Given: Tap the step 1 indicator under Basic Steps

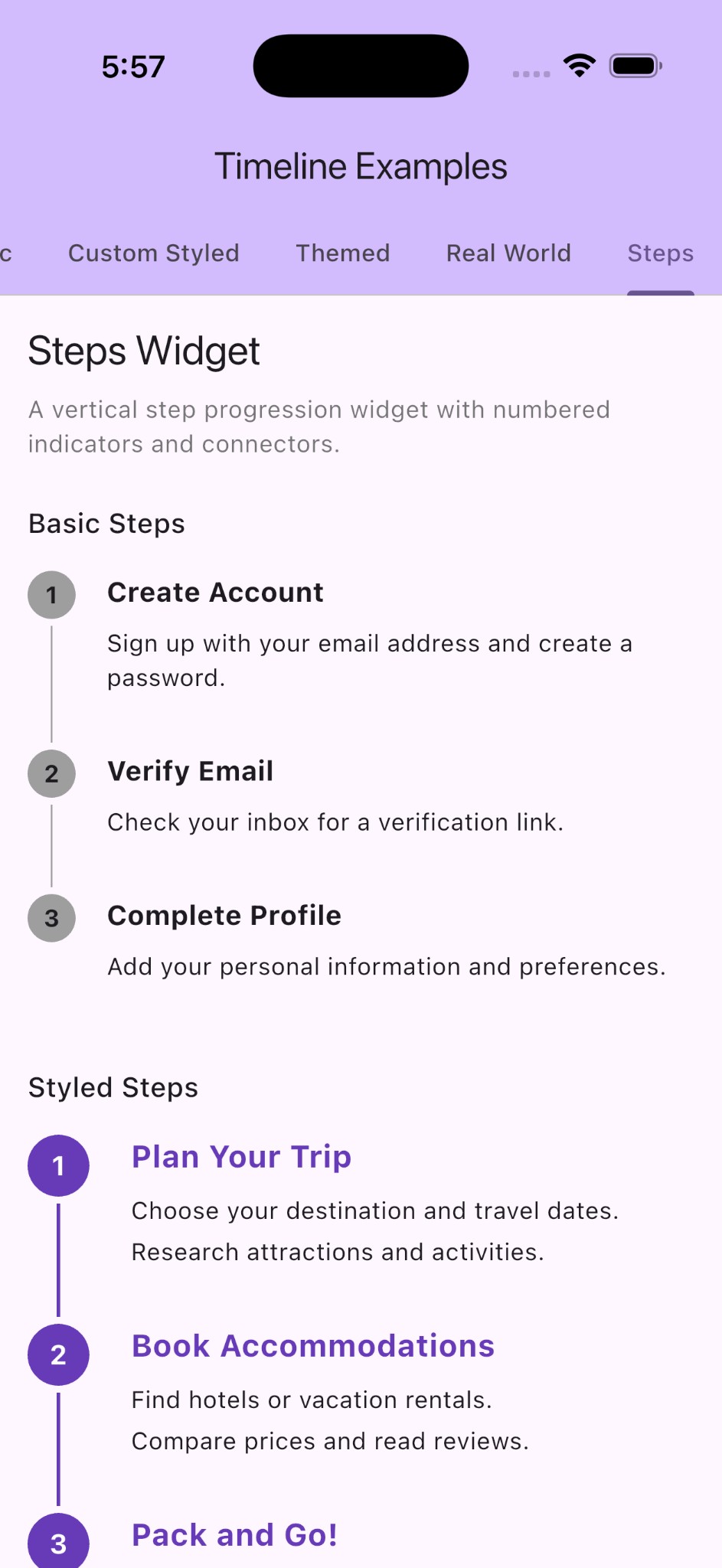Looking at the screenshot, I should (x=51, y=594).
